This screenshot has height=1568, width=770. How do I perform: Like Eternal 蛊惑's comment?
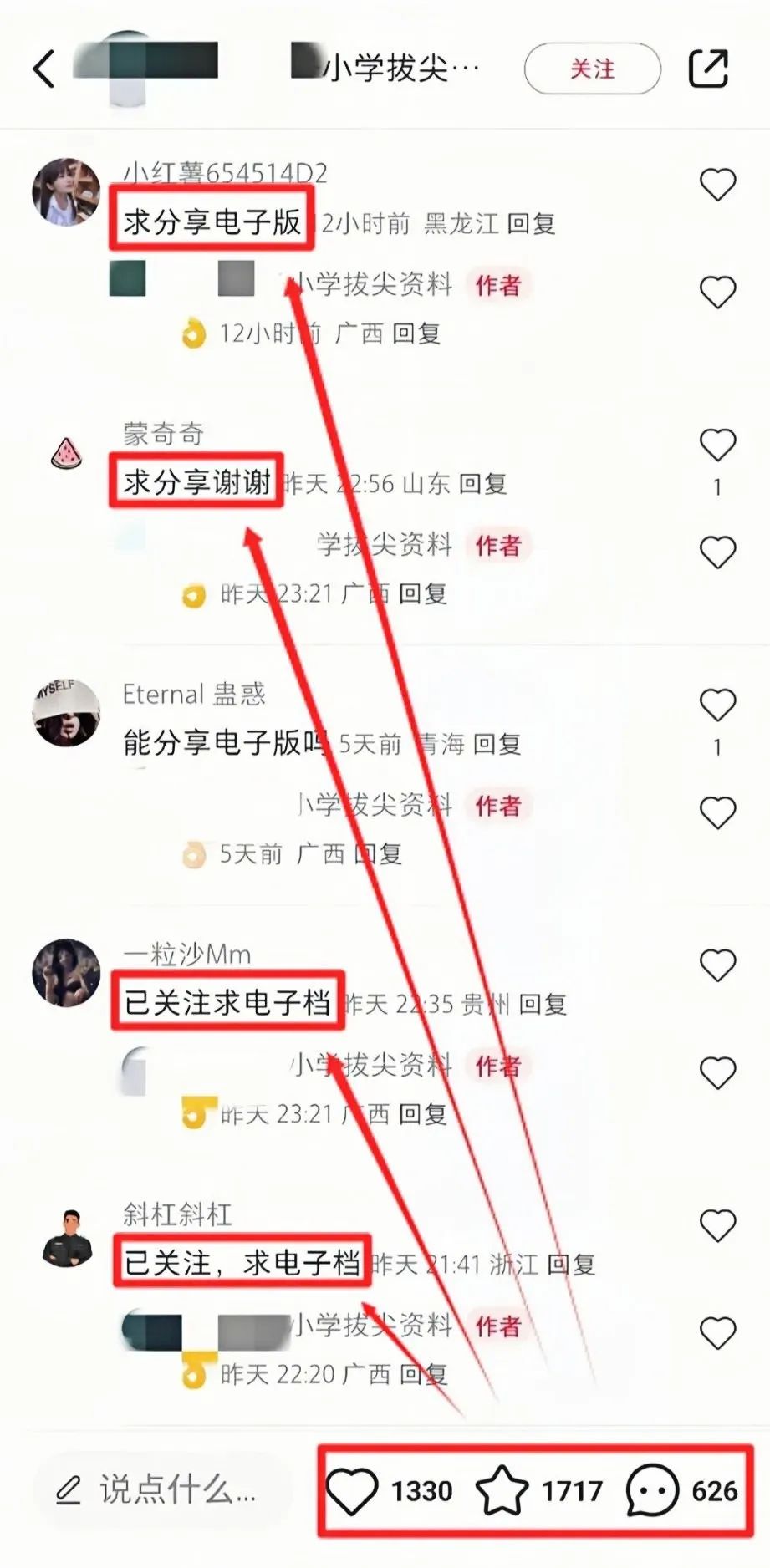716,705
